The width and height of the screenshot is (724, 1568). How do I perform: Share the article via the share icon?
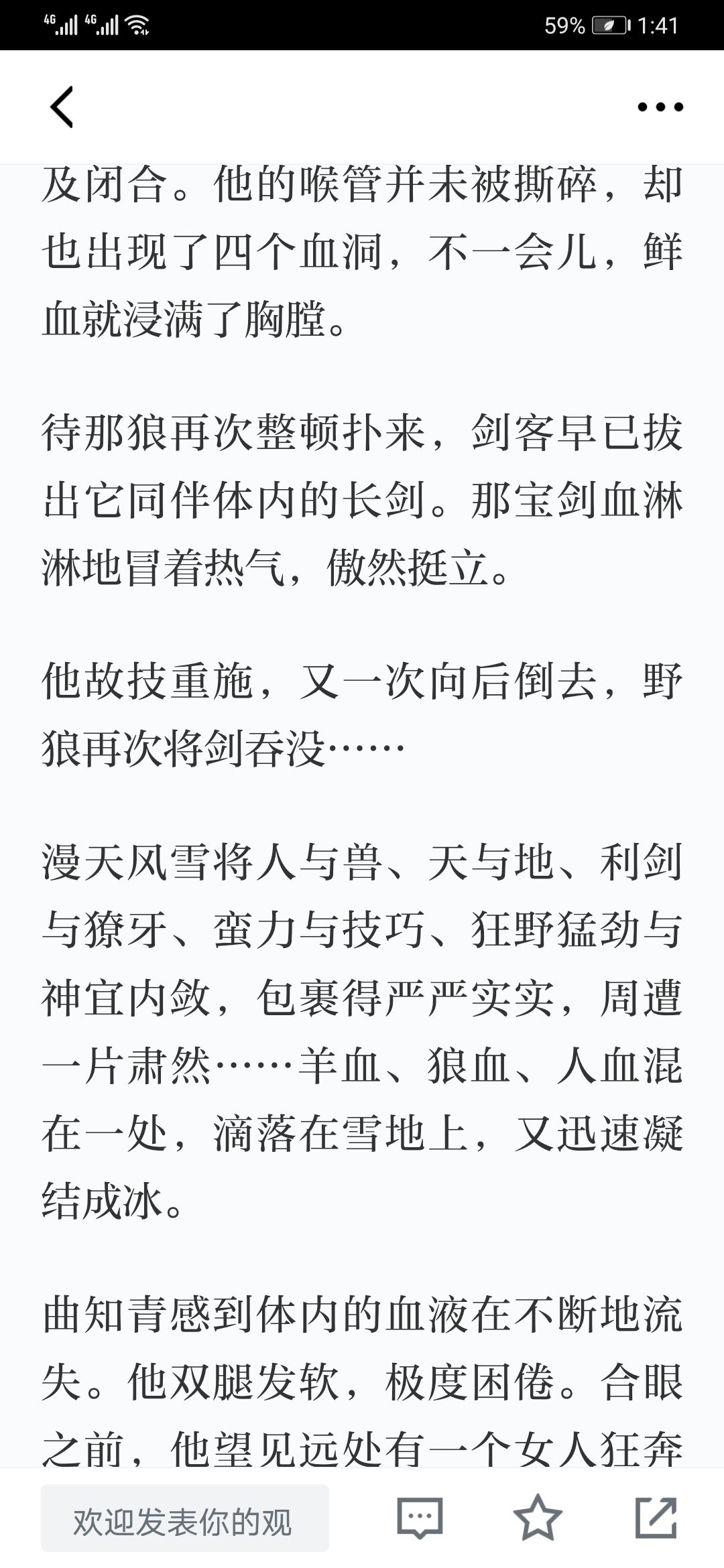point(656,1517)
